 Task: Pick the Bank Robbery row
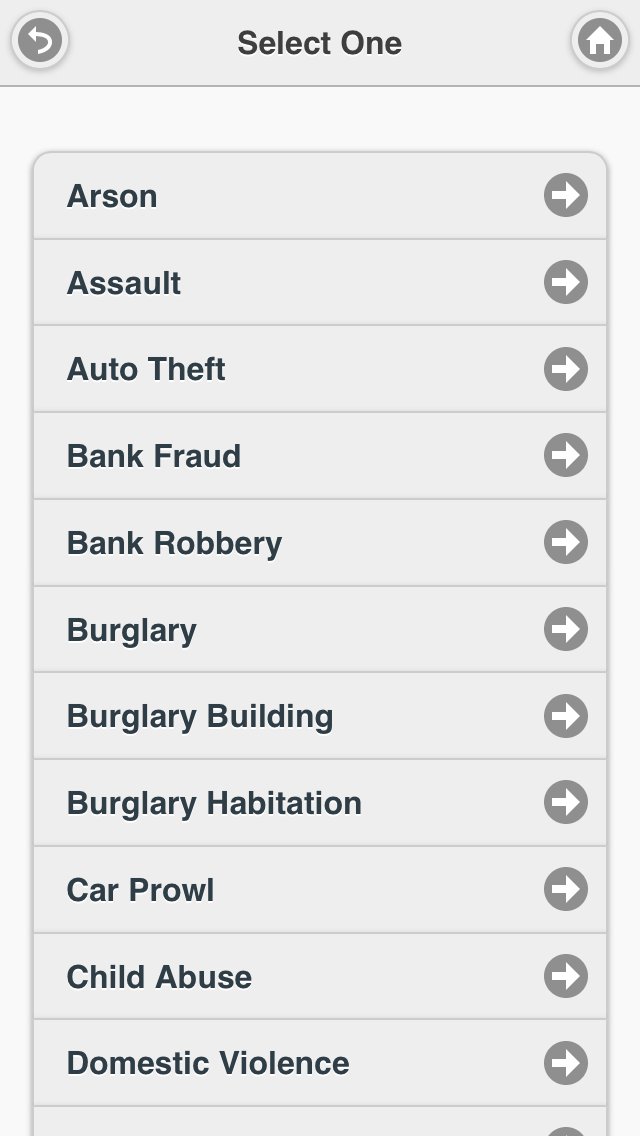pyautogui.click(x=320, y=543)
